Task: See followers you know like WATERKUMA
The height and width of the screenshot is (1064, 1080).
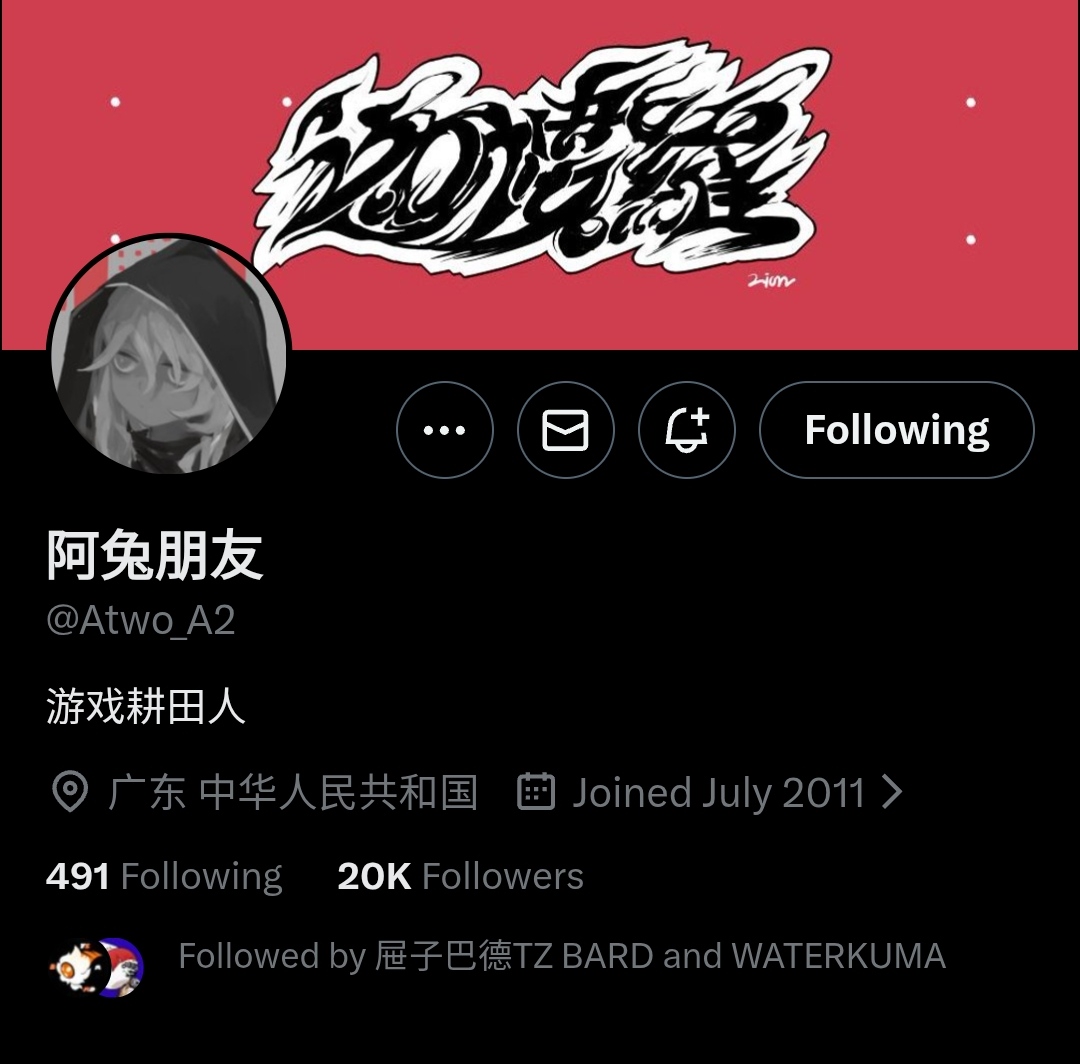Action: coord(560,957)
